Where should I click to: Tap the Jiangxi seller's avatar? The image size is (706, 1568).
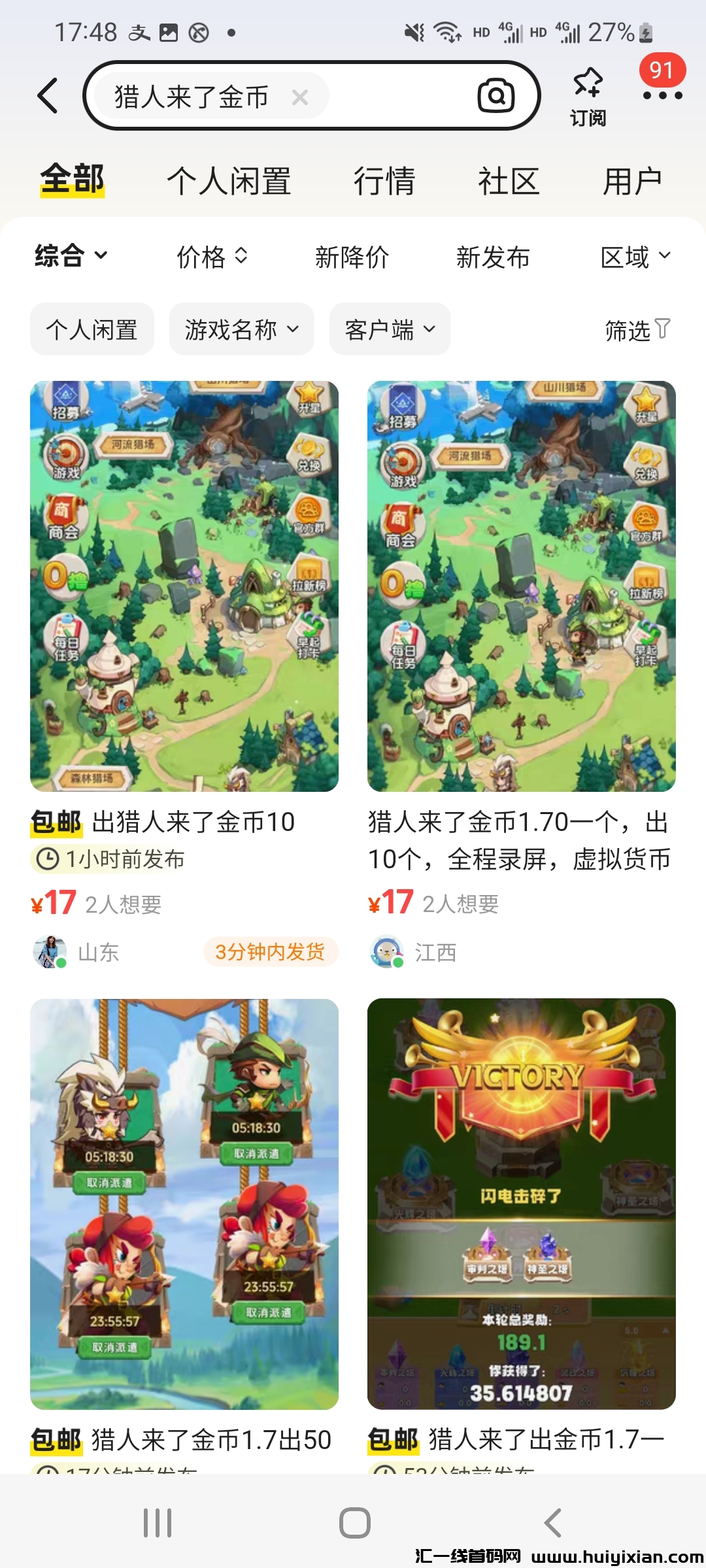coord(387,953)
